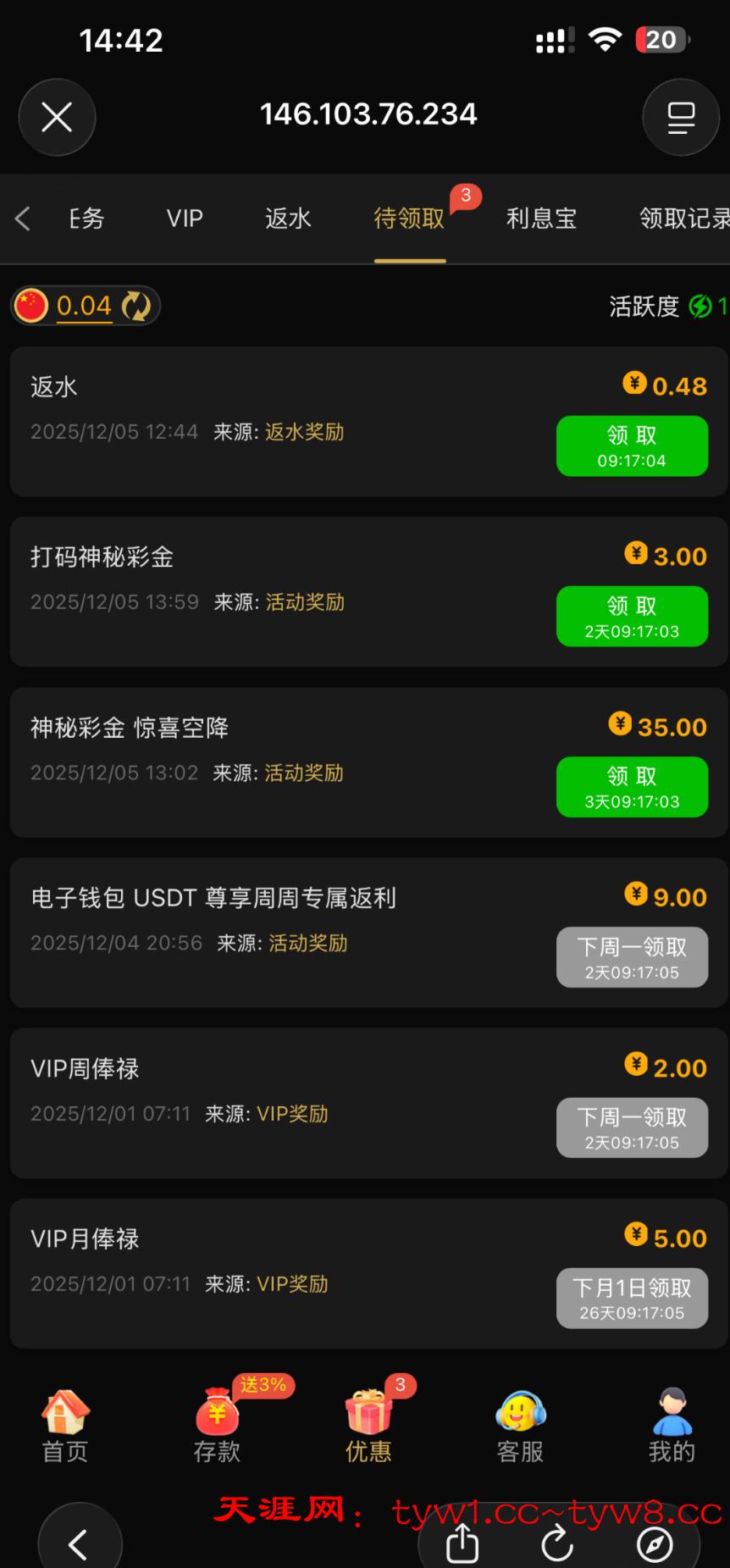Screen dimensions: 730x1568
Task: Switch to the 返水 tab
Action: click(288, 219)
